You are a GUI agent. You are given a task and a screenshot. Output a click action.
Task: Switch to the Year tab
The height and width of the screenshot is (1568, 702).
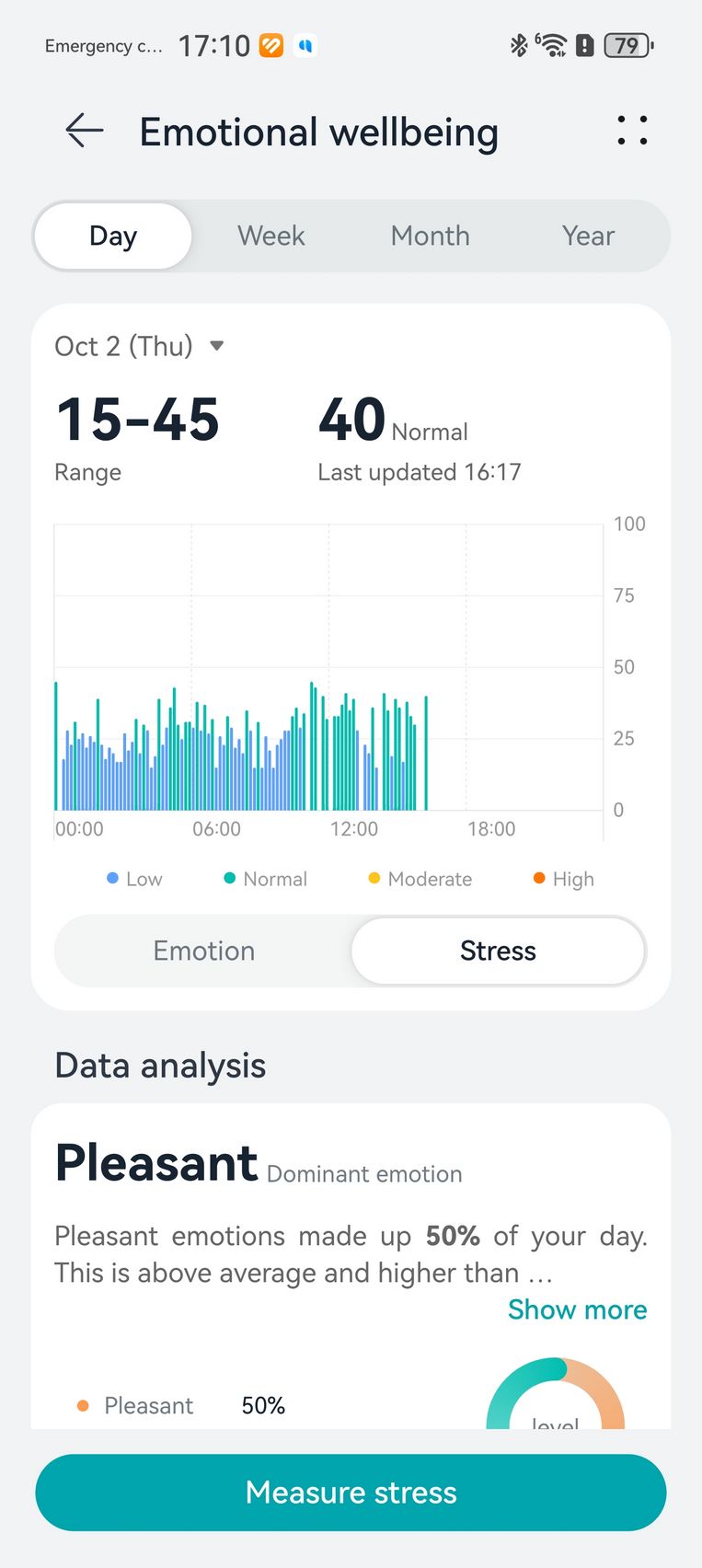(588, 236)
